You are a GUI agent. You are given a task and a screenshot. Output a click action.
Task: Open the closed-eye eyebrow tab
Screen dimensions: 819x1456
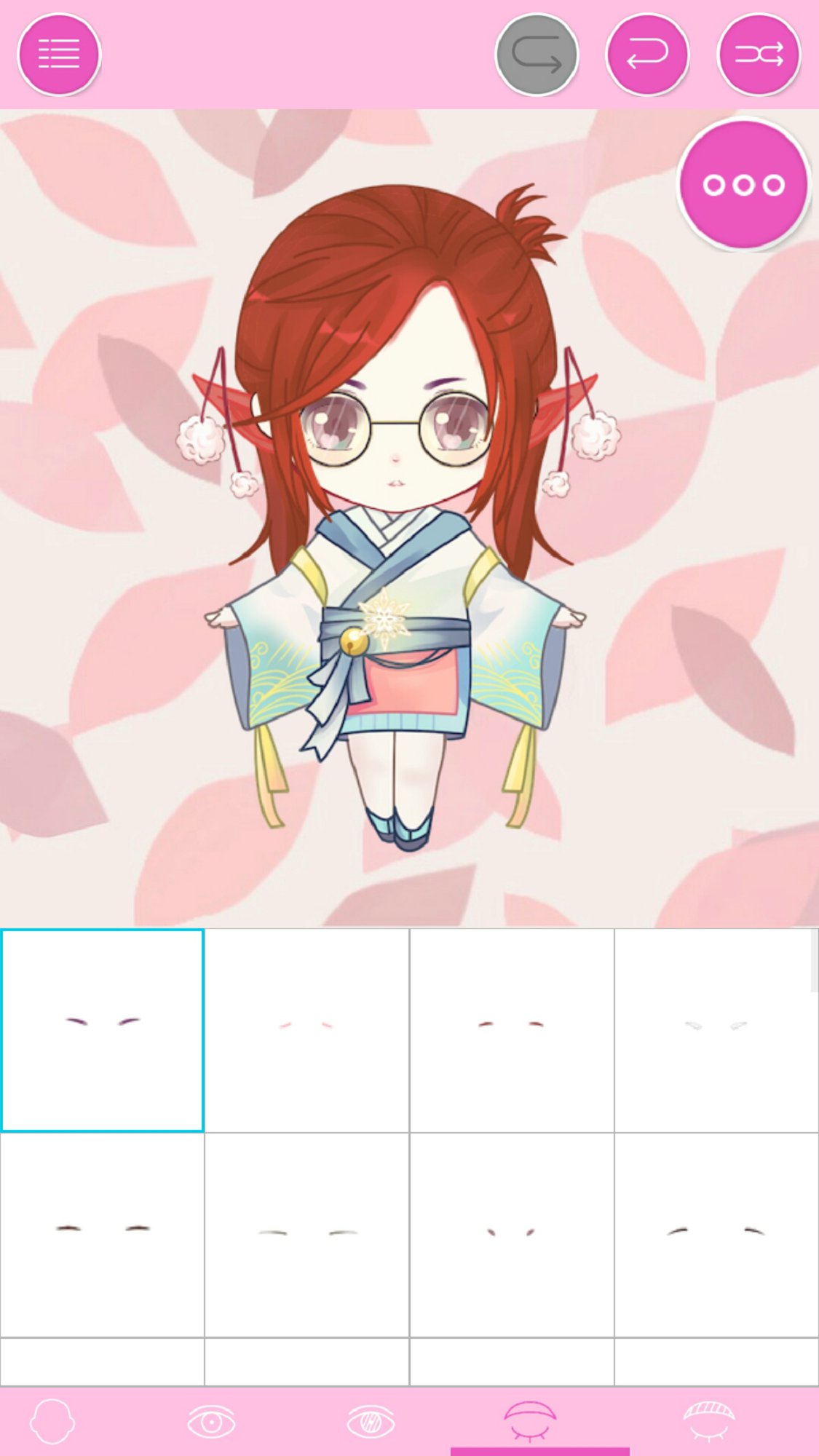coord(531,1421)
